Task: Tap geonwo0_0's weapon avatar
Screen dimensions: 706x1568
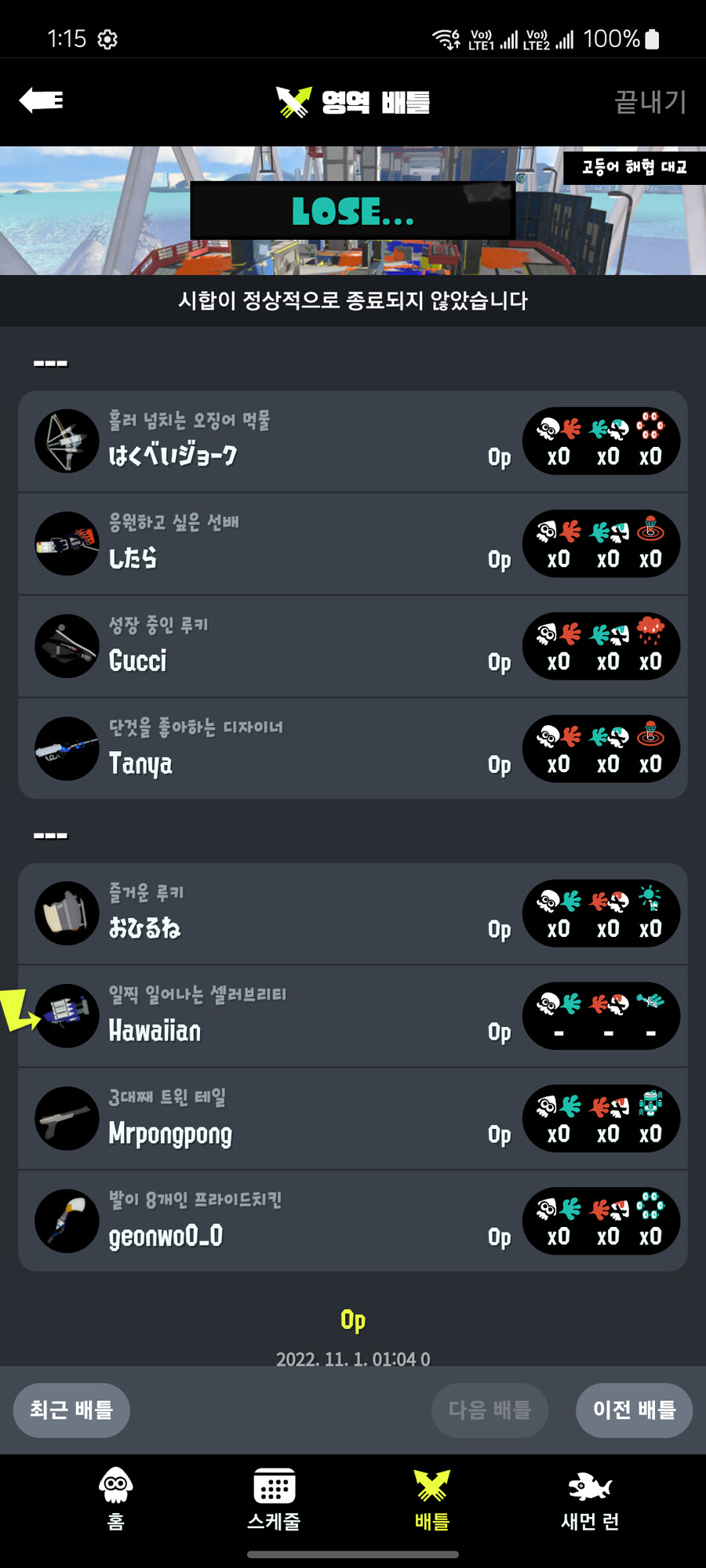Action: (x=67, y=1220)
